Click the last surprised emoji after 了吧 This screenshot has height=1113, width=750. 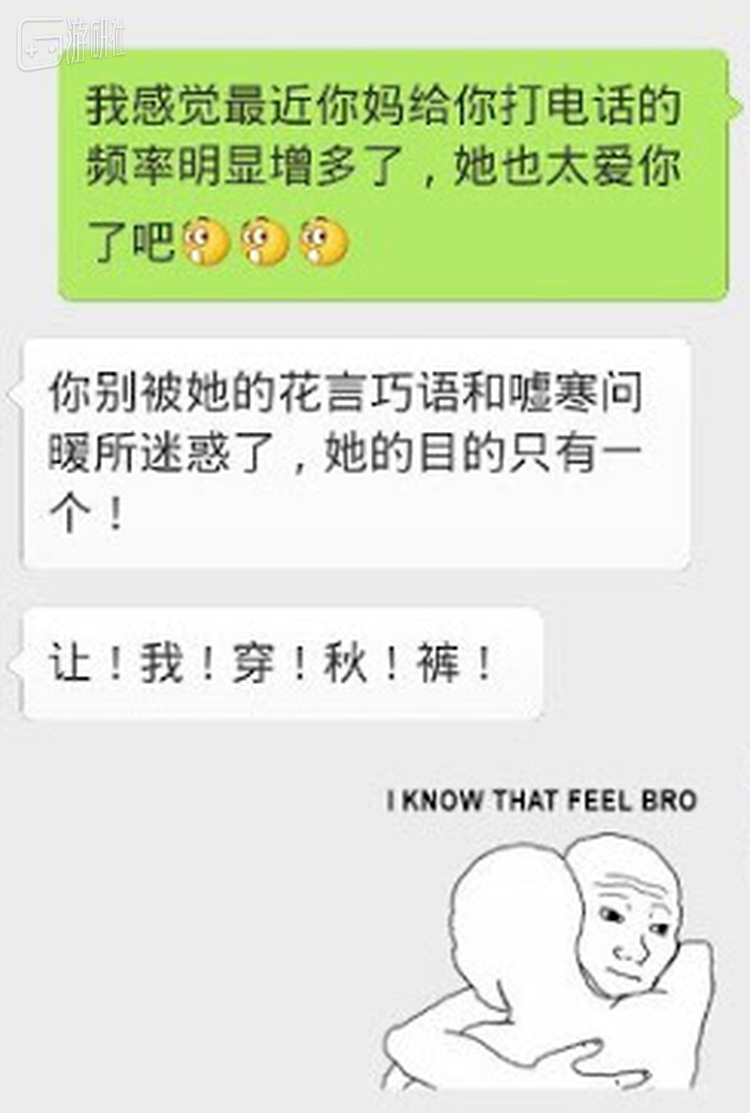tap(322, 240)
